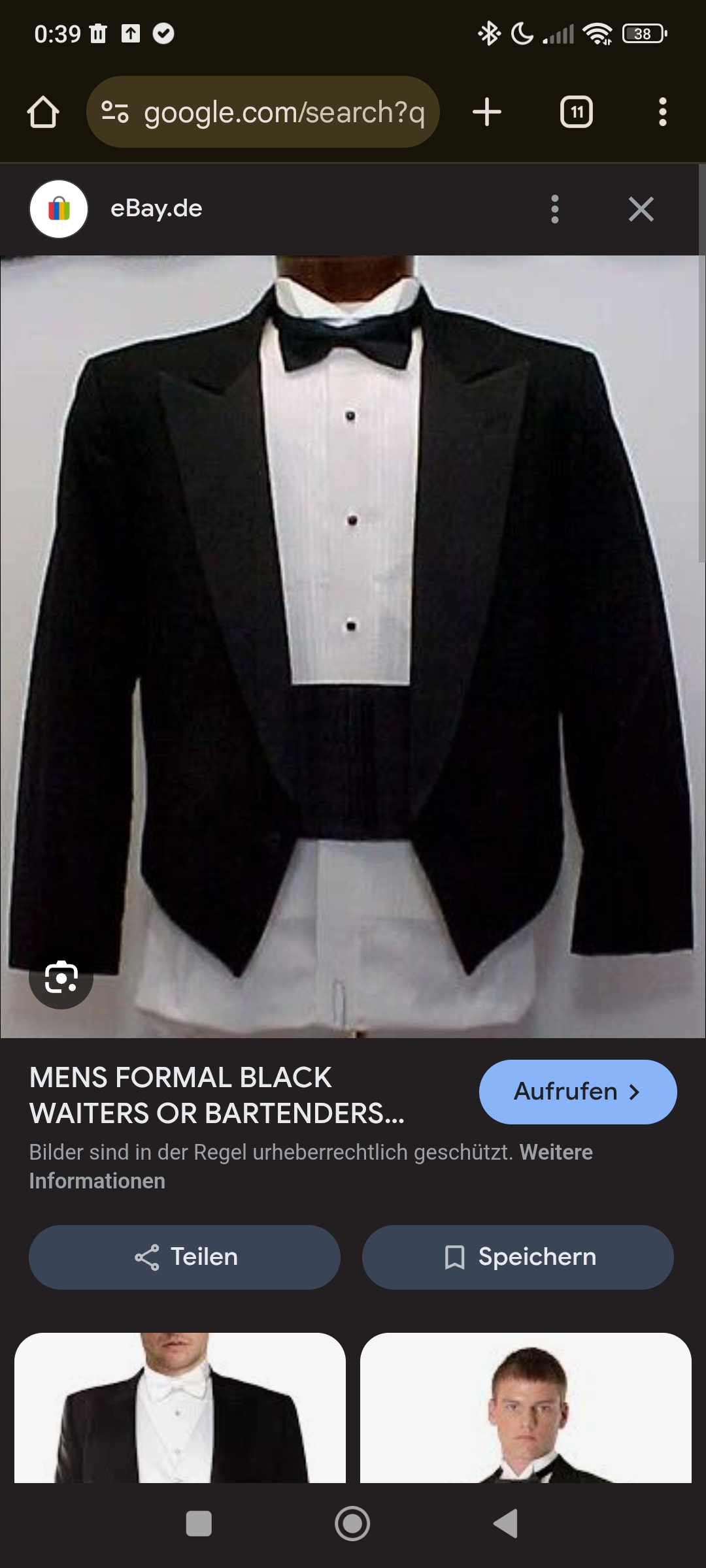Open the related image of short-haired man

[x=526, y=1407]
